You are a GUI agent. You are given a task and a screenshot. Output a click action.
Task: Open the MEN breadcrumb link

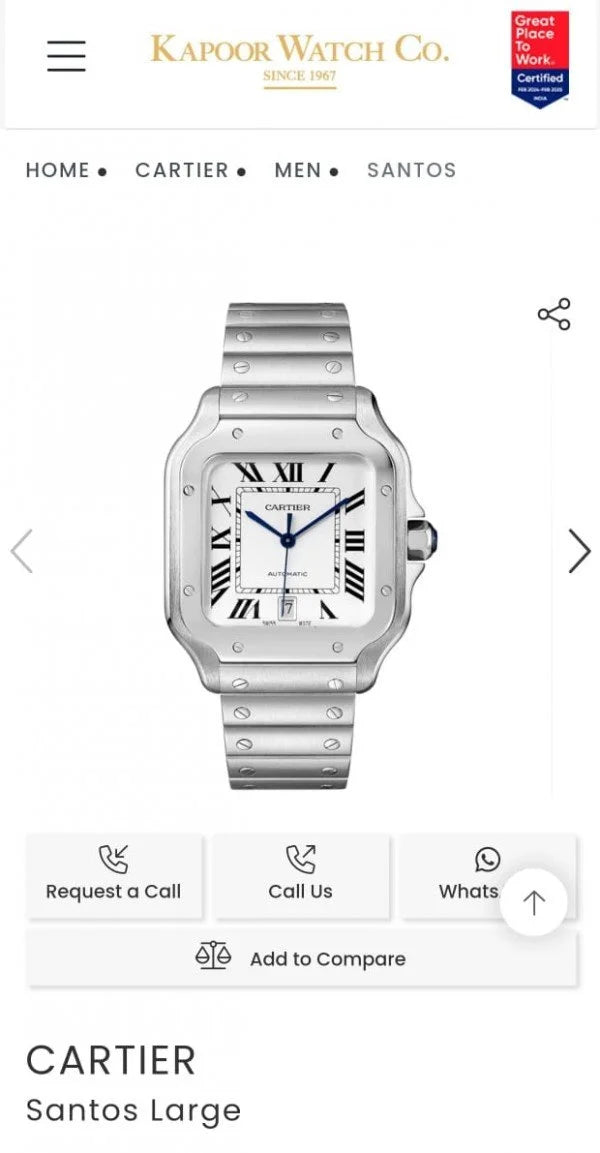[x=298, y=170]
